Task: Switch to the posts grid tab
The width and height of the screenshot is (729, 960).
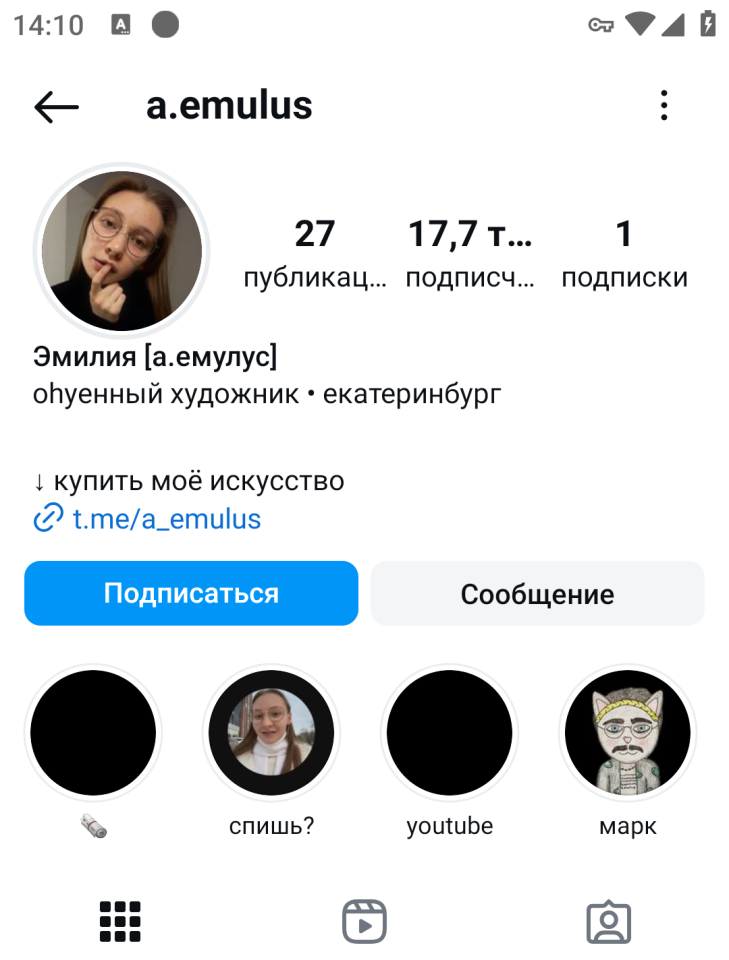Action: point(120,921)
